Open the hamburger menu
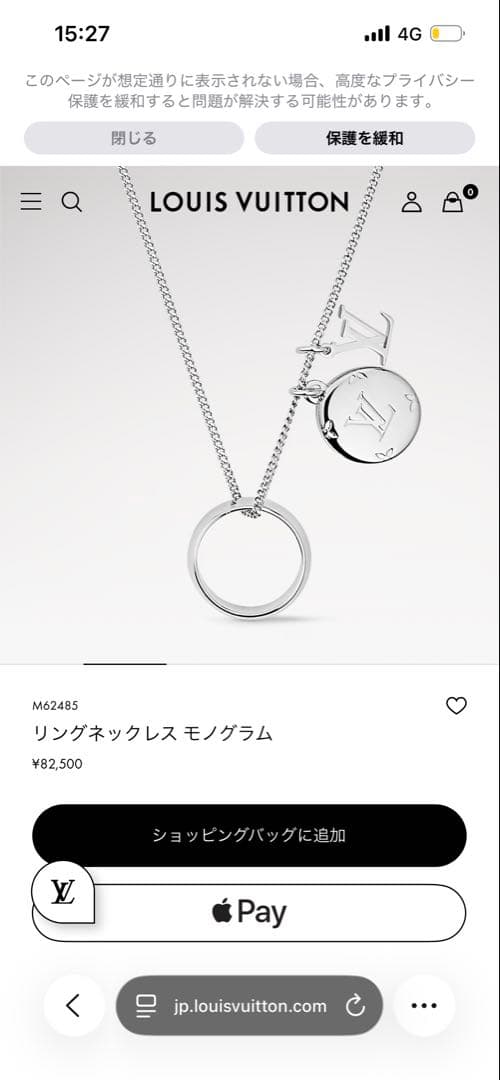The image size is (500, 1080). [31, 202]
